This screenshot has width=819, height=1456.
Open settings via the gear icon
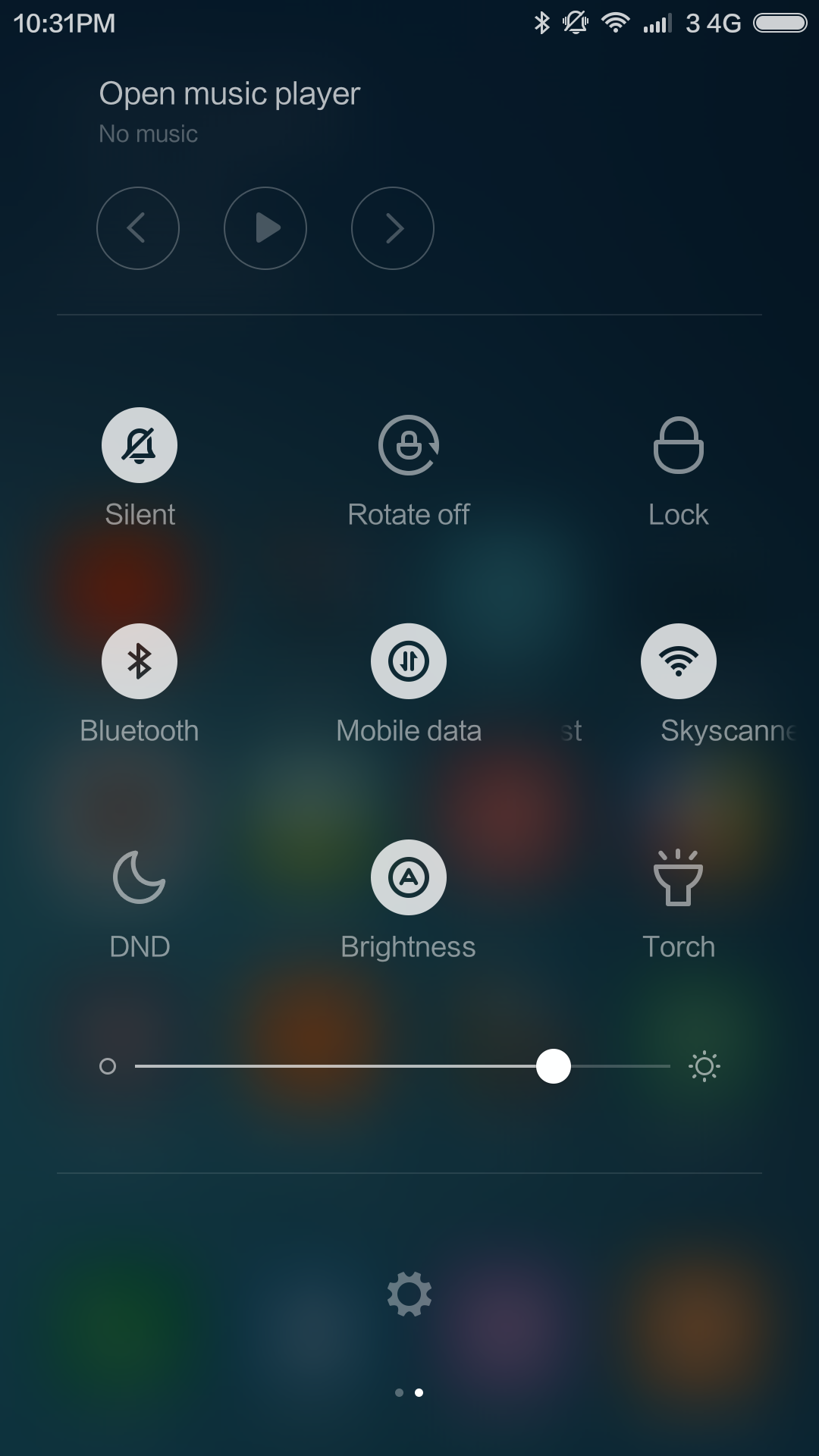point(409,1294)
